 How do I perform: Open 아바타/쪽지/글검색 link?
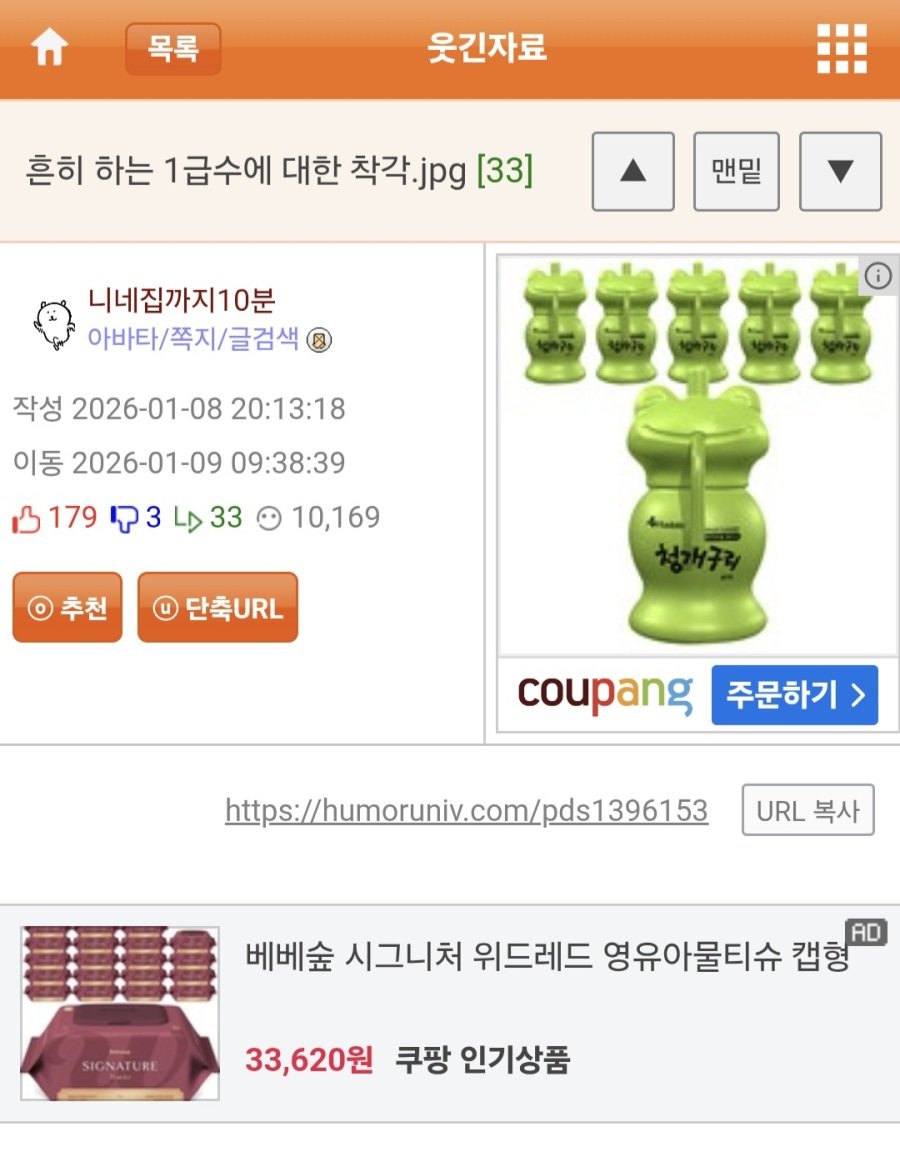[193, 339]
